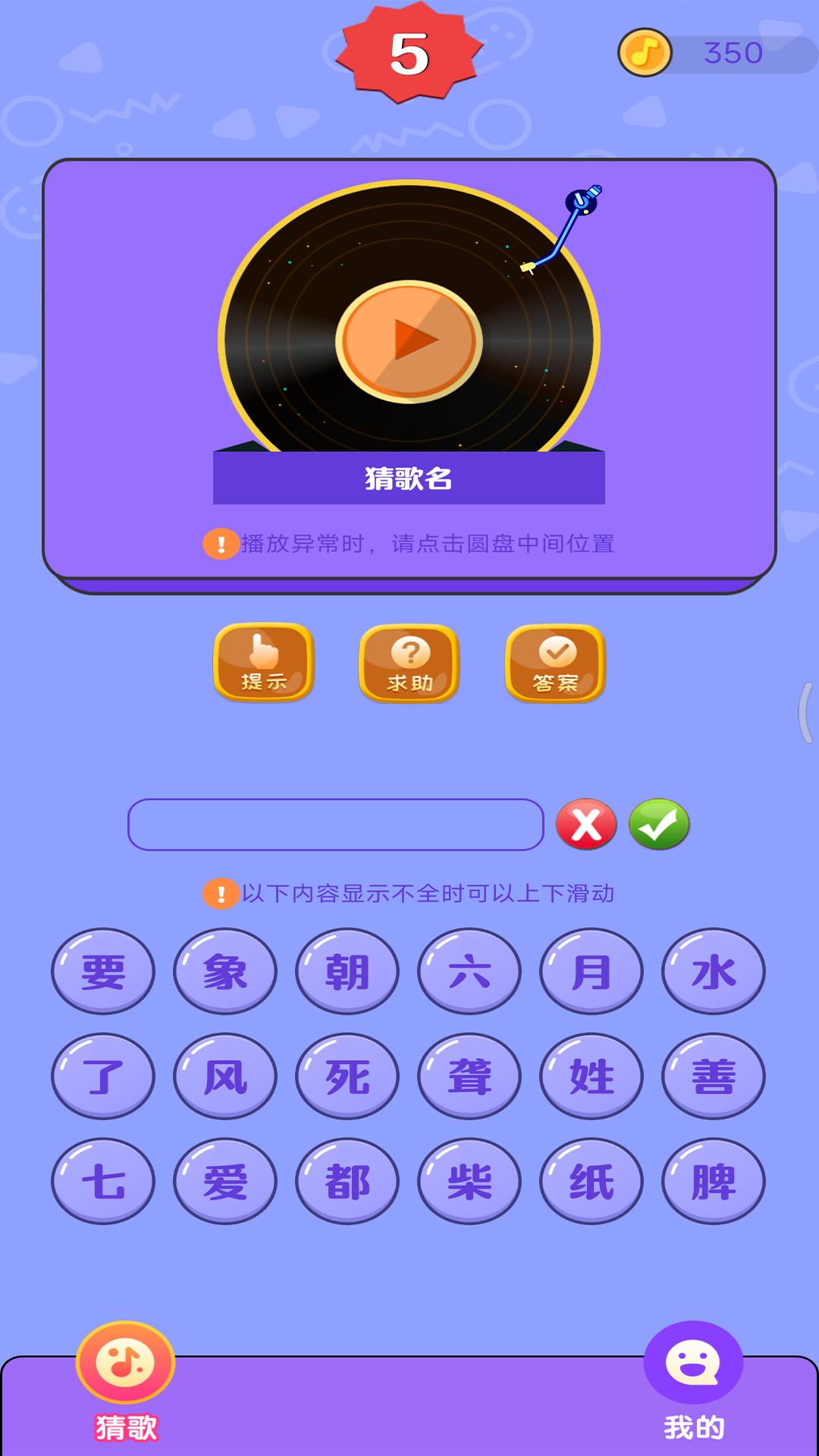Open the 提示 hint tool
Viewport: 819px width, 1456px height.
[262, 664]
